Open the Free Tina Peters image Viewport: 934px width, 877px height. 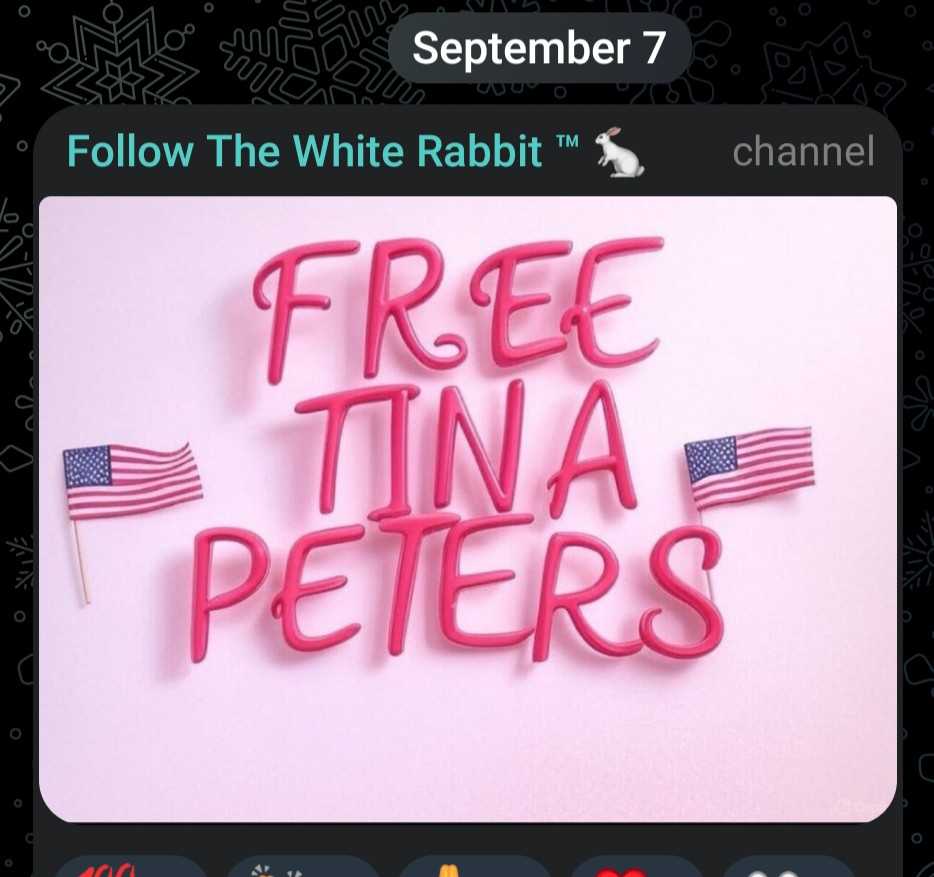(x=467, y=508)
